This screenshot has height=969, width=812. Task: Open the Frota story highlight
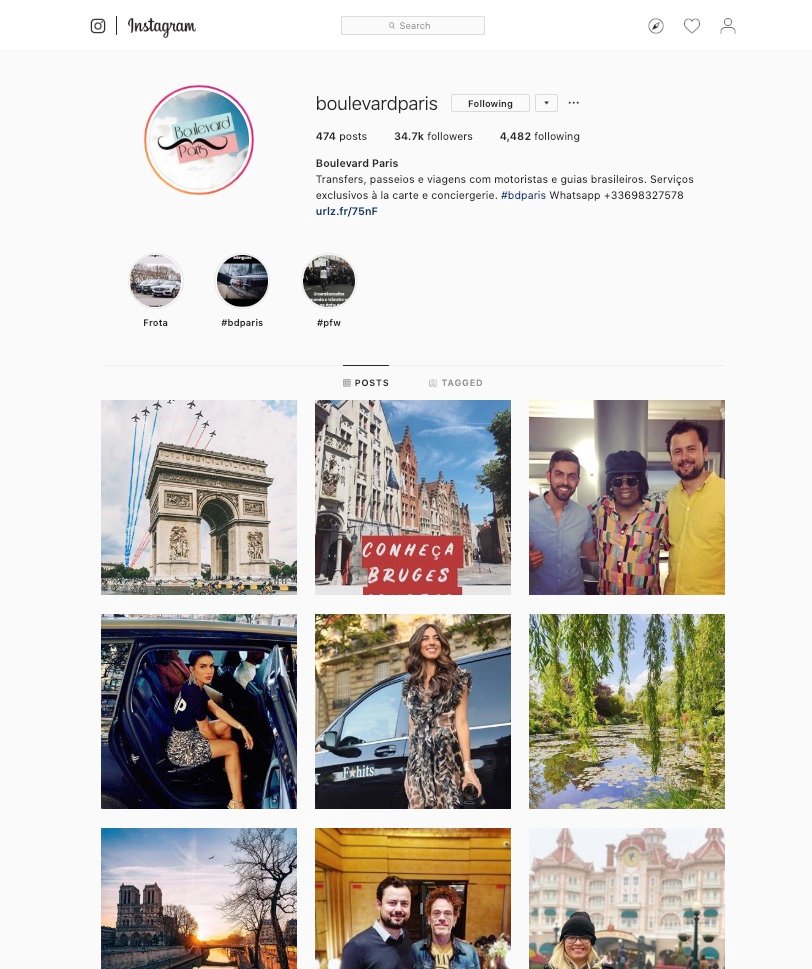[x=155, y=280]
